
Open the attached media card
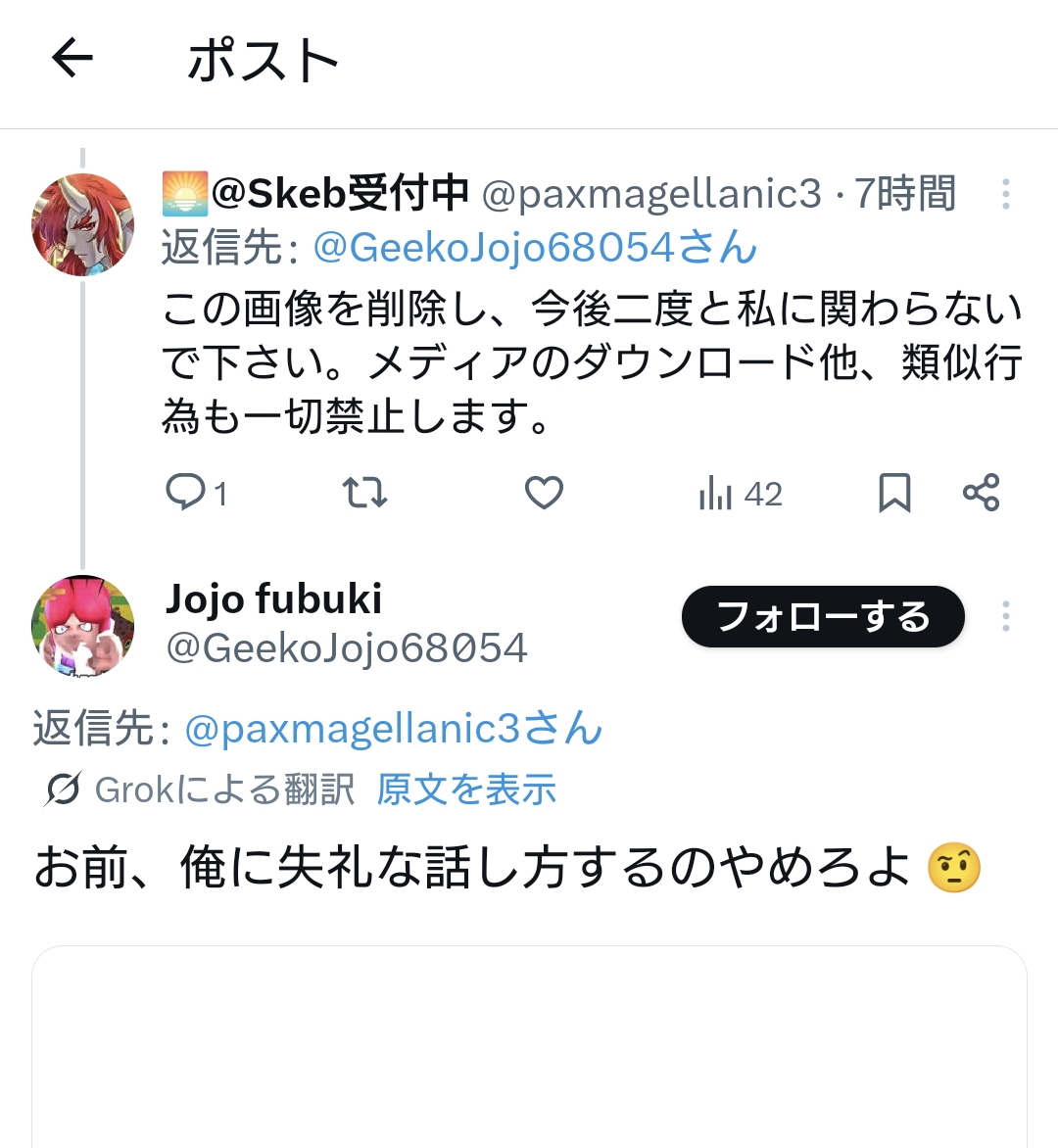(529, 1048)
